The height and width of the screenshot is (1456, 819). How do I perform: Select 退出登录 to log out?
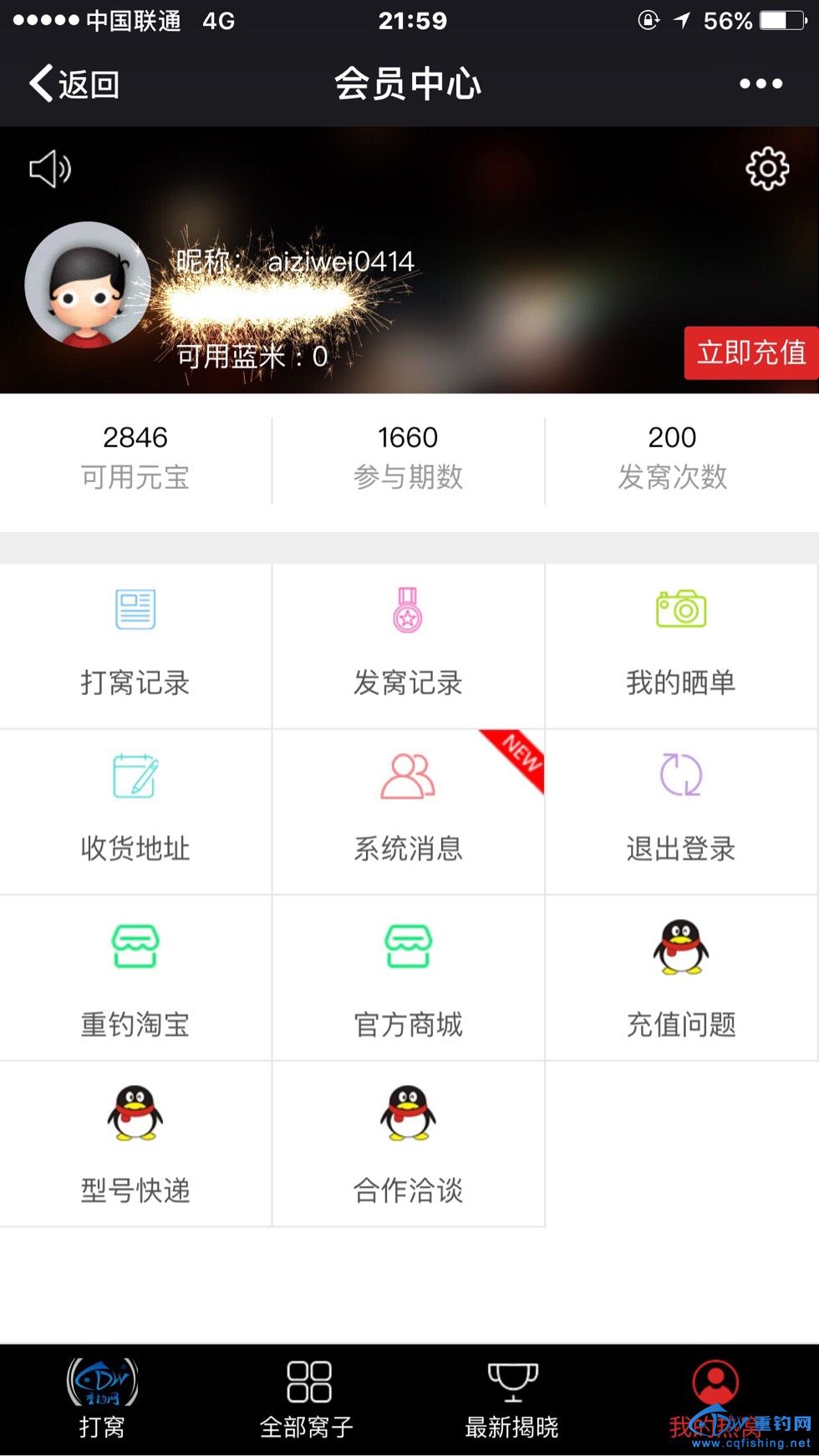point(680,810)
